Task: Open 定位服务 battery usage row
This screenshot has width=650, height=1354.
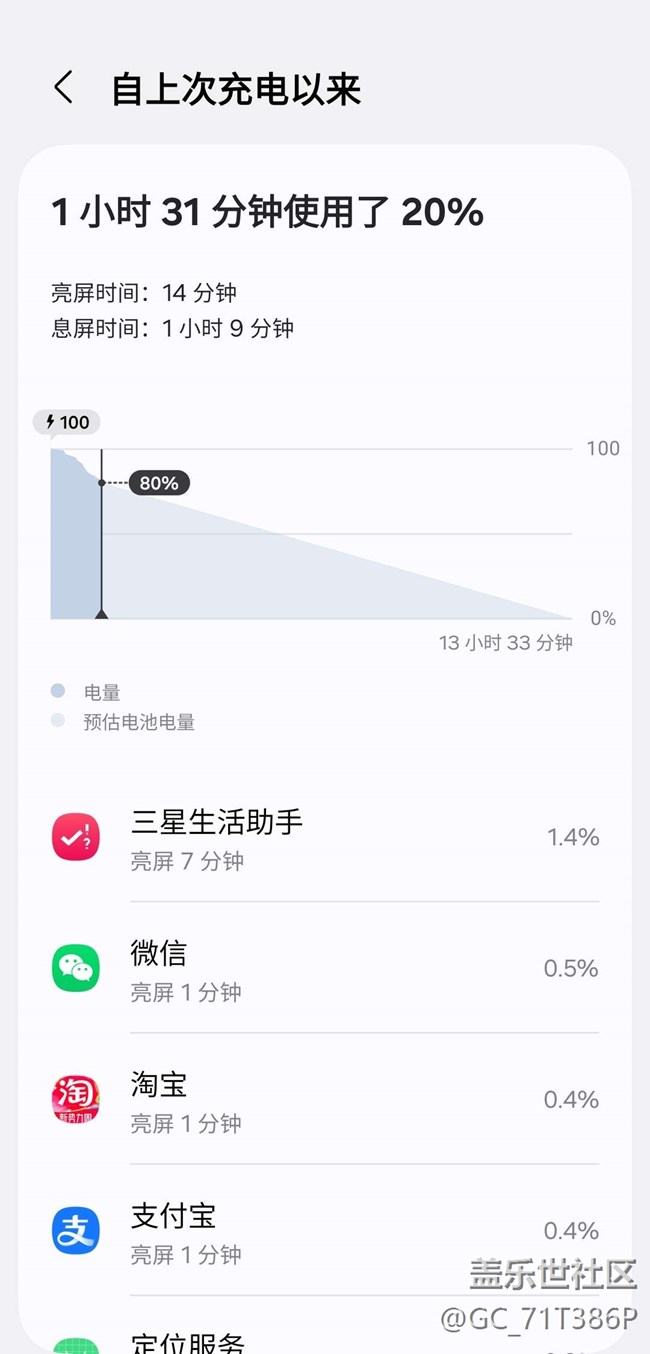Action: coord(325,1325)
